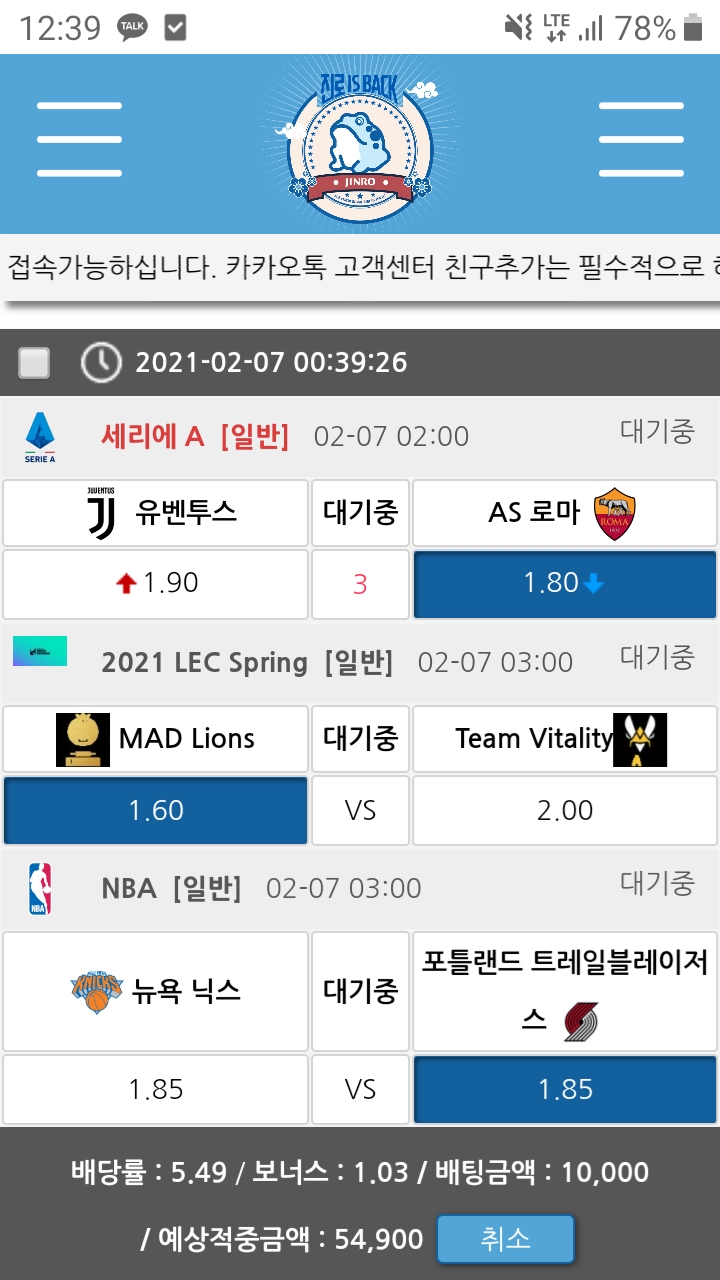The width and height of the screenshot is (720, 1280).
Task: Pick 뉴욕 닉스 odds 1.85
Action: [x=155, y=1089]
